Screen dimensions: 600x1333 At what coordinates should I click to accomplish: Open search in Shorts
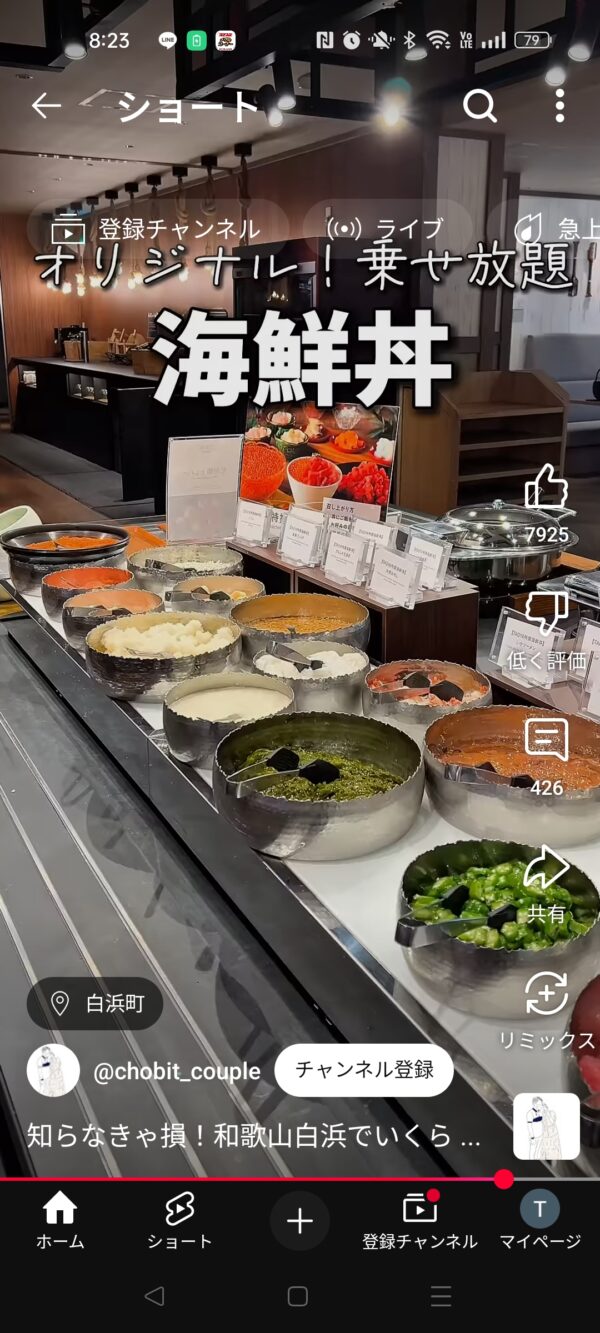[480, 106]
